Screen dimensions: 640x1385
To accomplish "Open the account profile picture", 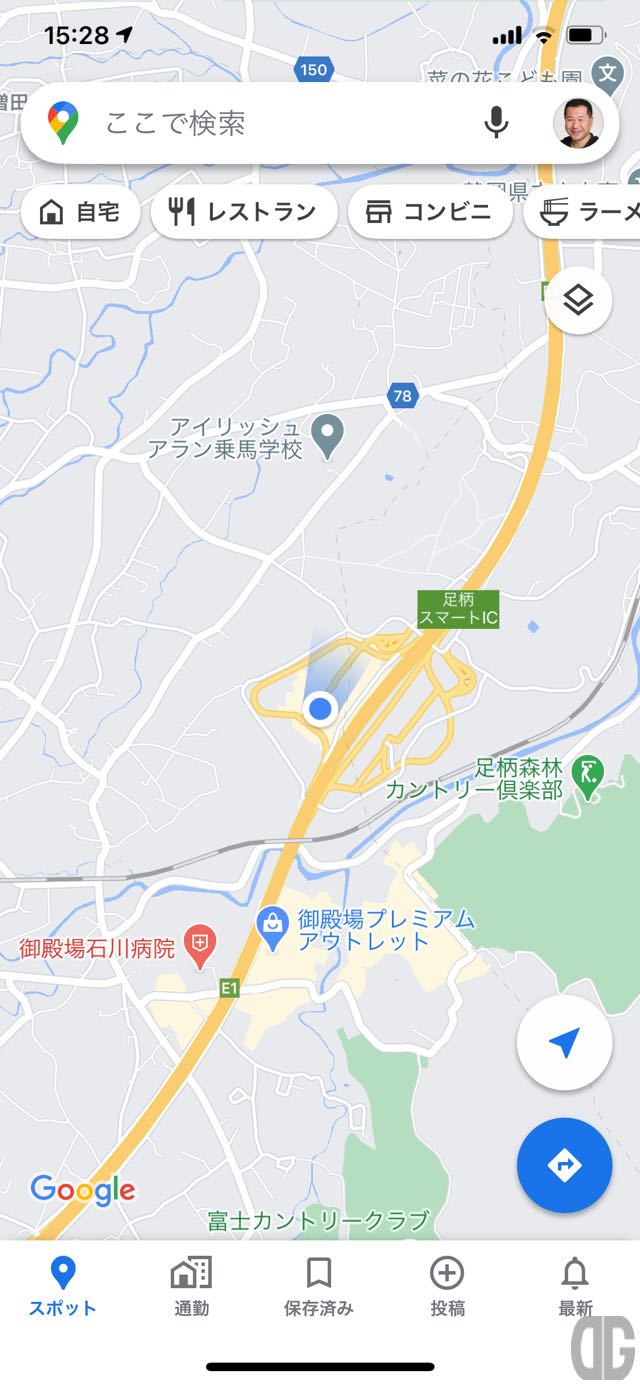I will point(578,123).
